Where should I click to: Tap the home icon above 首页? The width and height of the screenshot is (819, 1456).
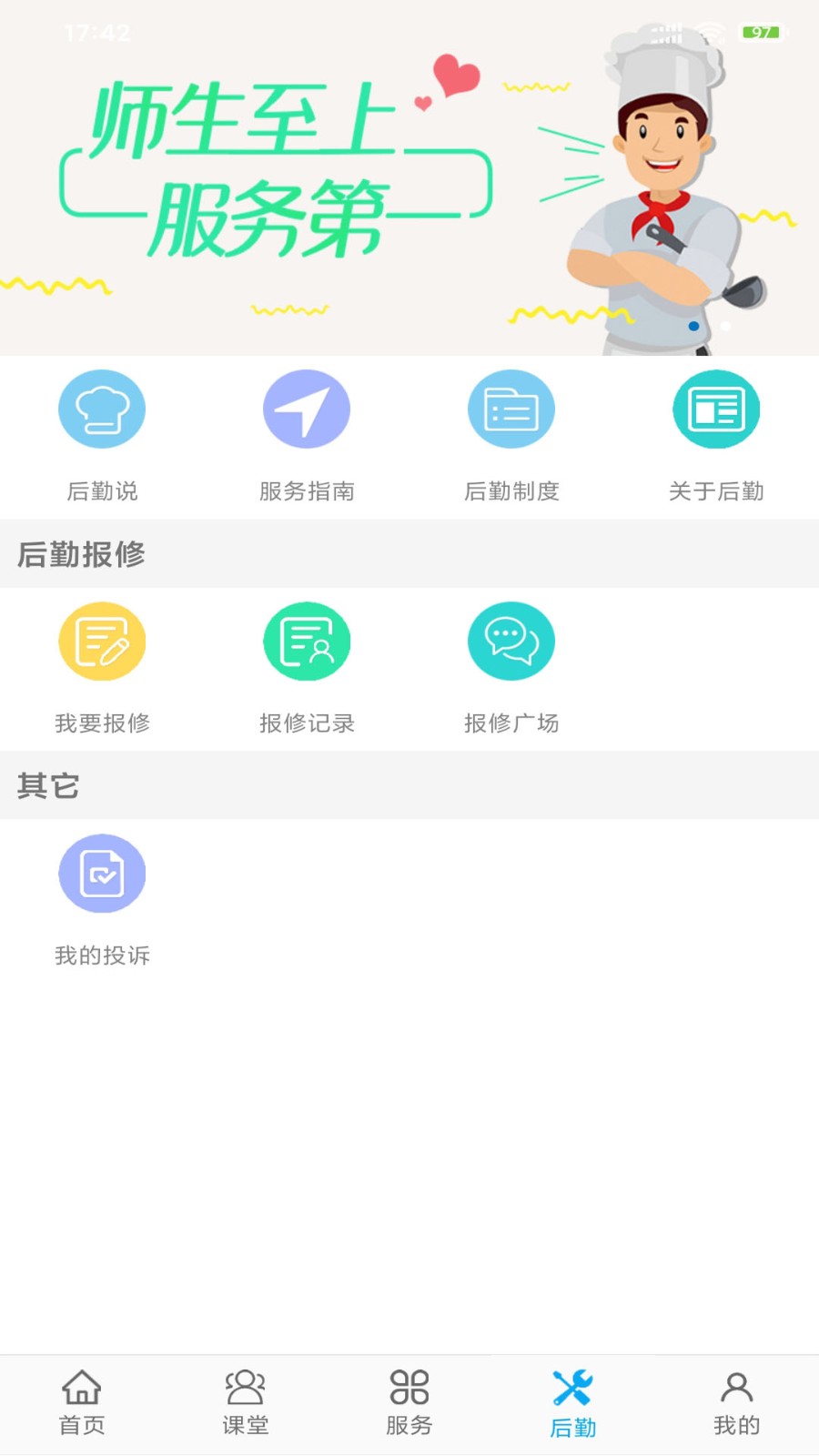click(x=82, y=1388)
